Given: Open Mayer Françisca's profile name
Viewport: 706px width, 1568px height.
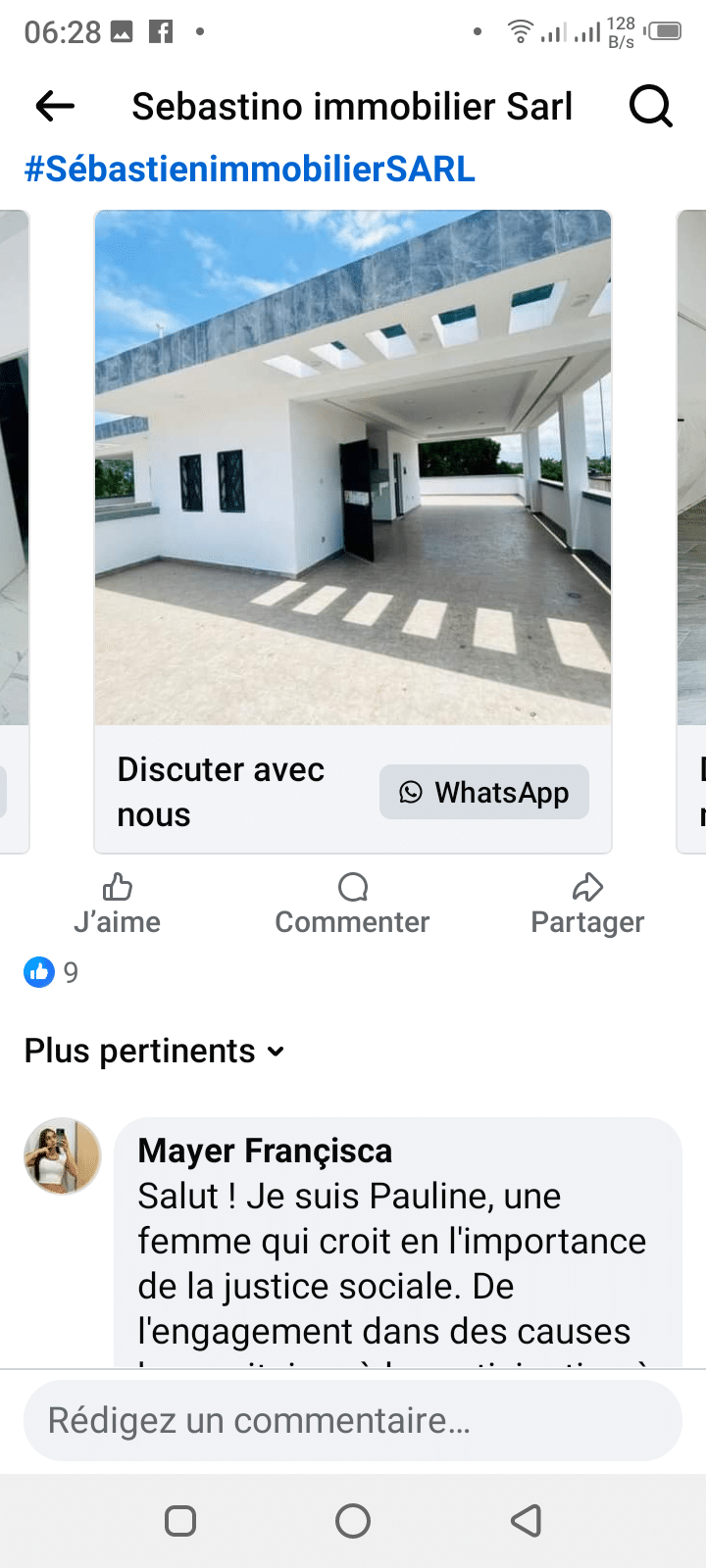Looking at the screenshot, I should pyautogui.click(x=265, y=1151).
